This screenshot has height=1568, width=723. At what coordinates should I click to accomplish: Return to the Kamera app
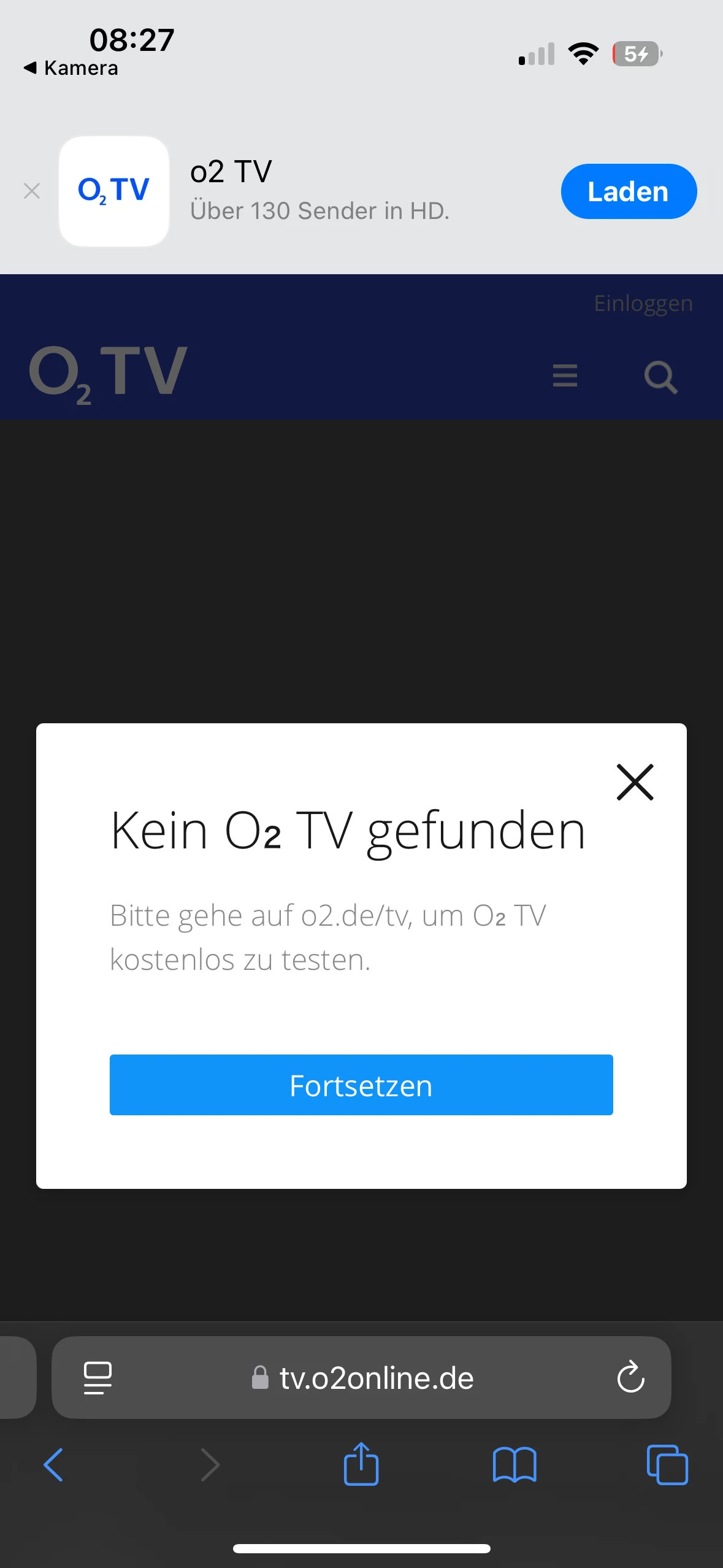tap(71, 68)
